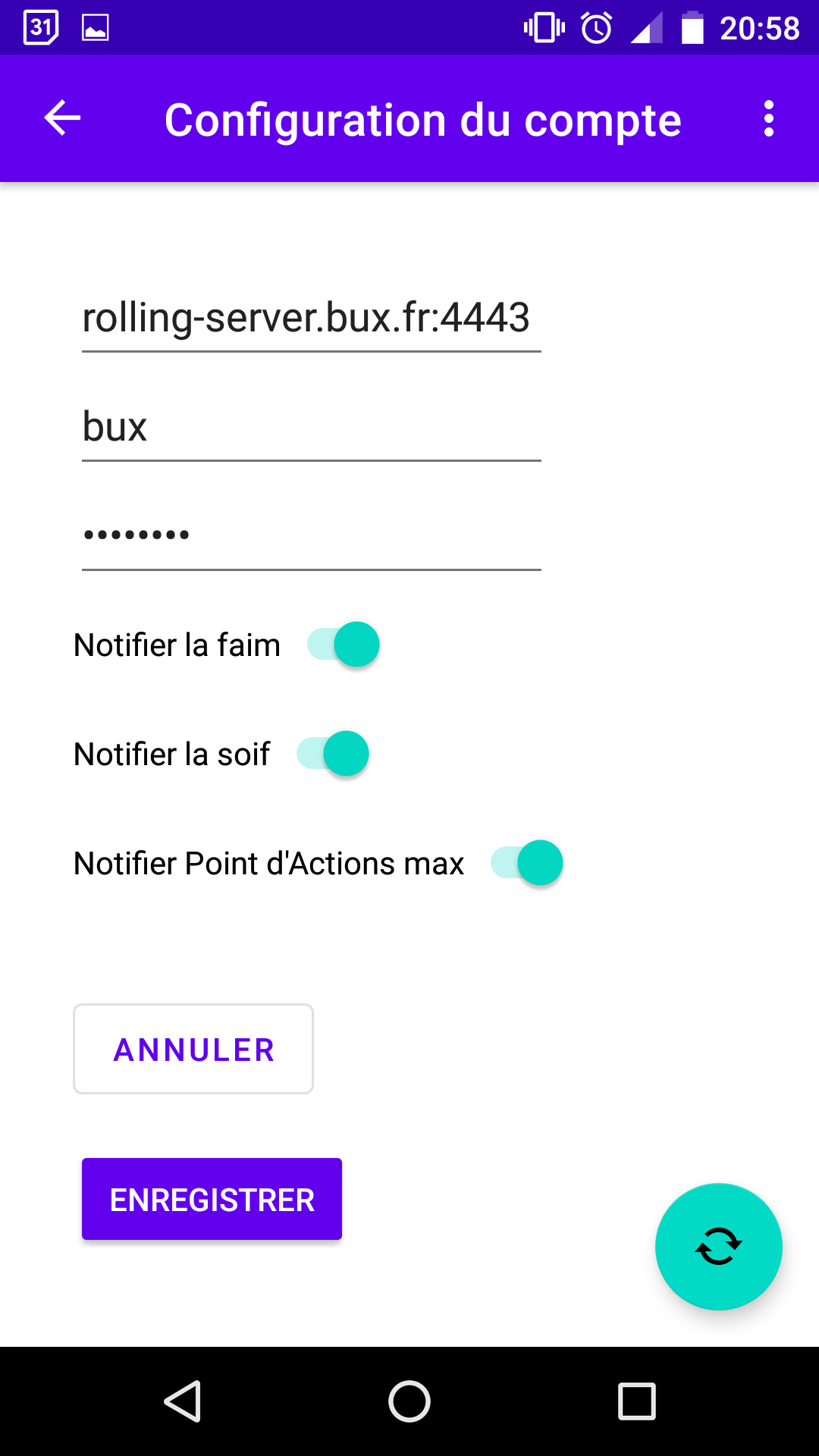The height and width of the screenshot is (1456, 819).
Task: Edit the server address field rolling-server.bux.fr:4443
Action: click(312, 318)
